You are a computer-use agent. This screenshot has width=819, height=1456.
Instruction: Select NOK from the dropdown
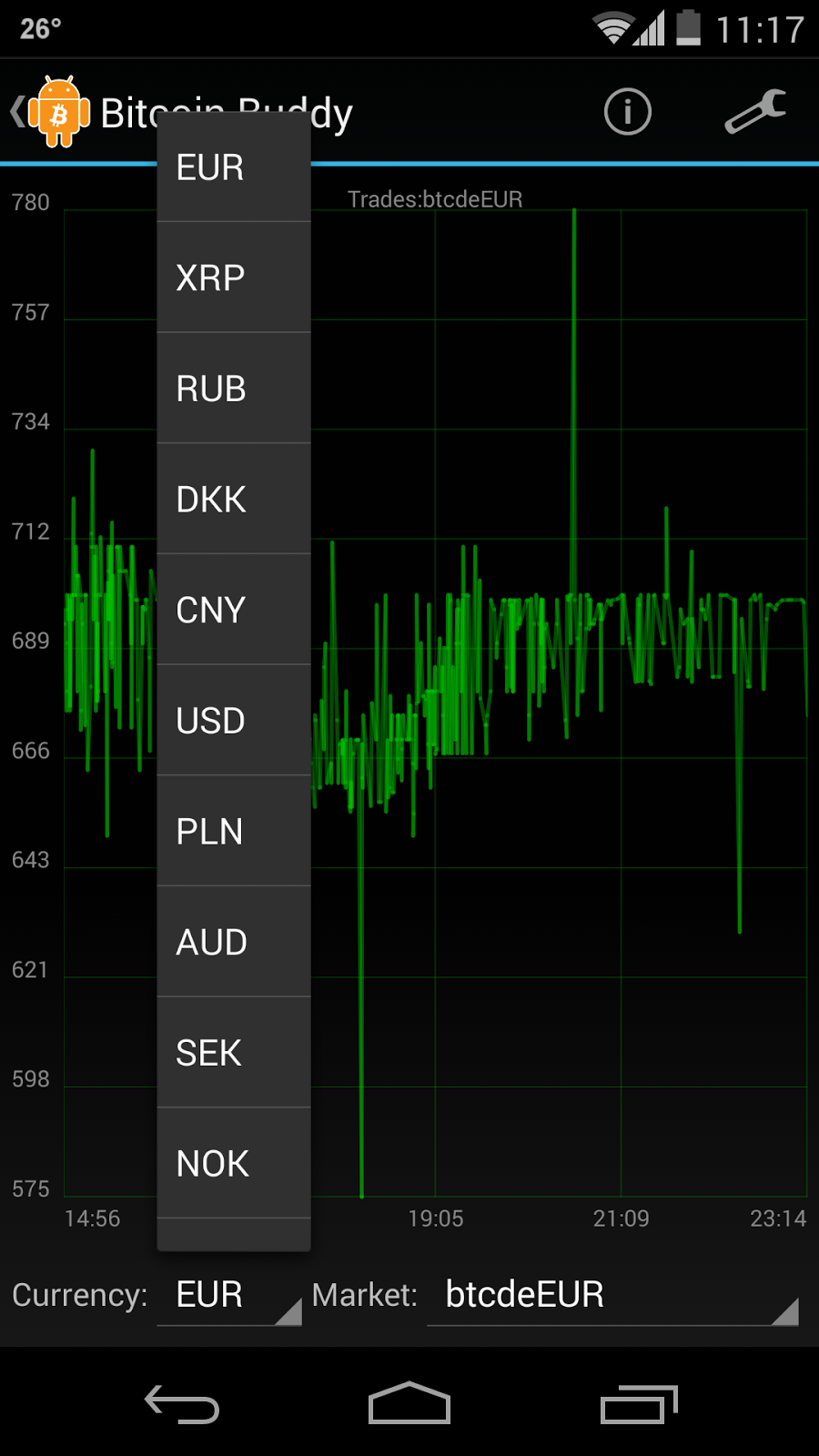(234, 1164)
